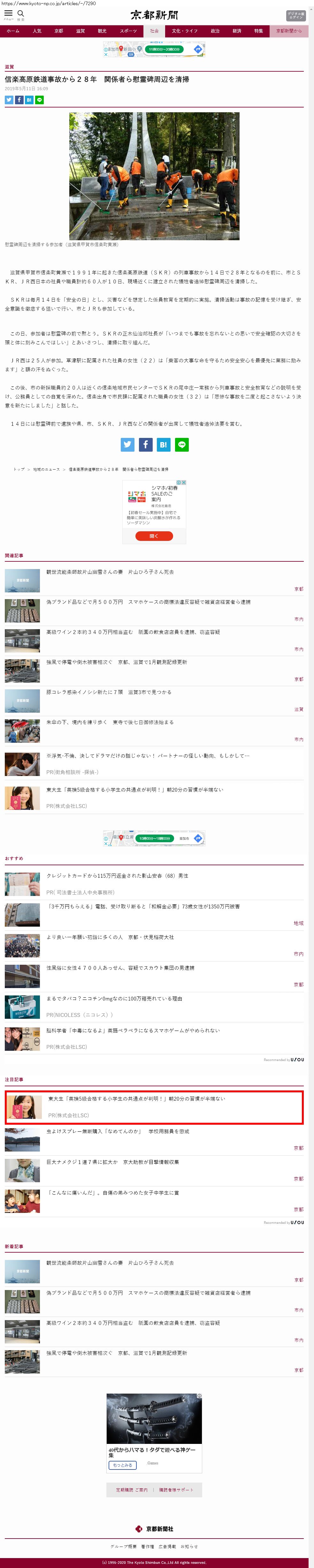This screenshot has height=1568, width=314.
Task: Switch to the 人気 tab
Action: pos(37,31)
